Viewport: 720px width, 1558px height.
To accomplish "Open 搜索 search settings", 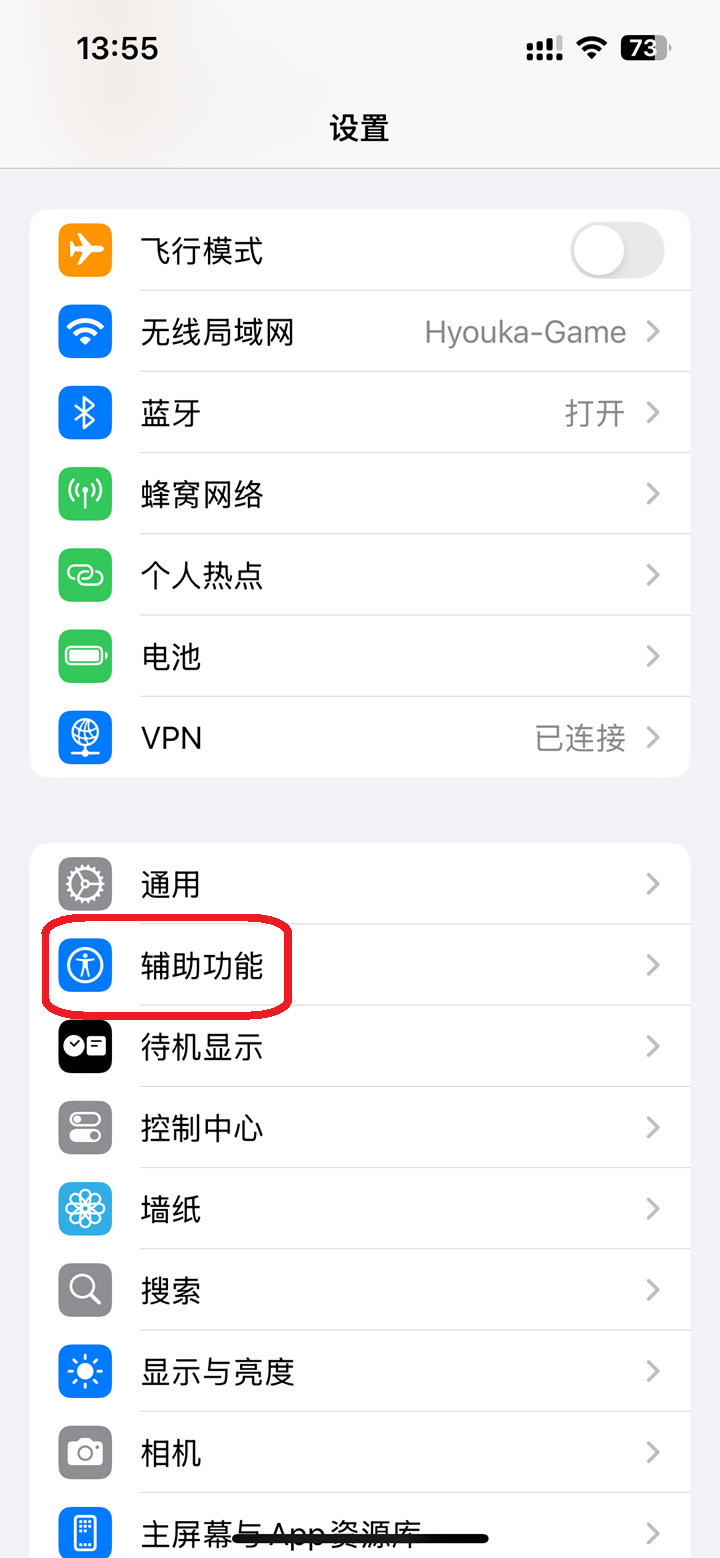I will click(x=360, y=1291).
